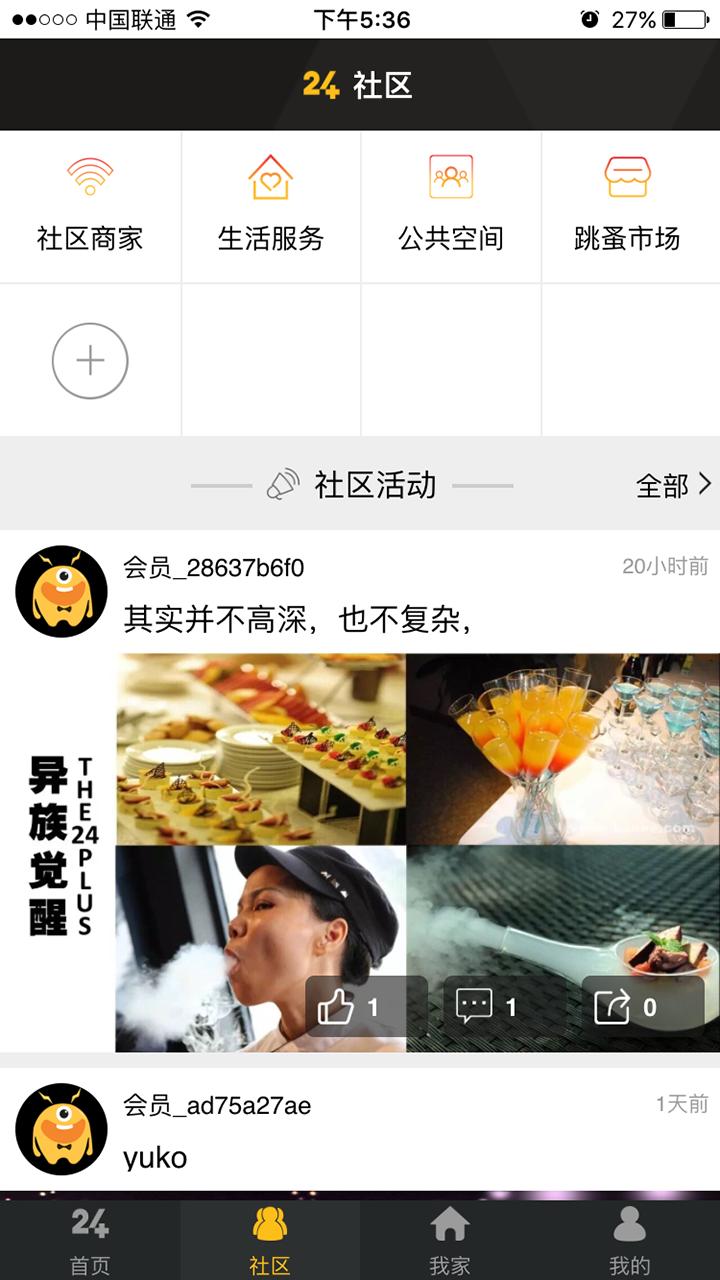Open the 社区商家 (community merchants) icon

[90, 178]
